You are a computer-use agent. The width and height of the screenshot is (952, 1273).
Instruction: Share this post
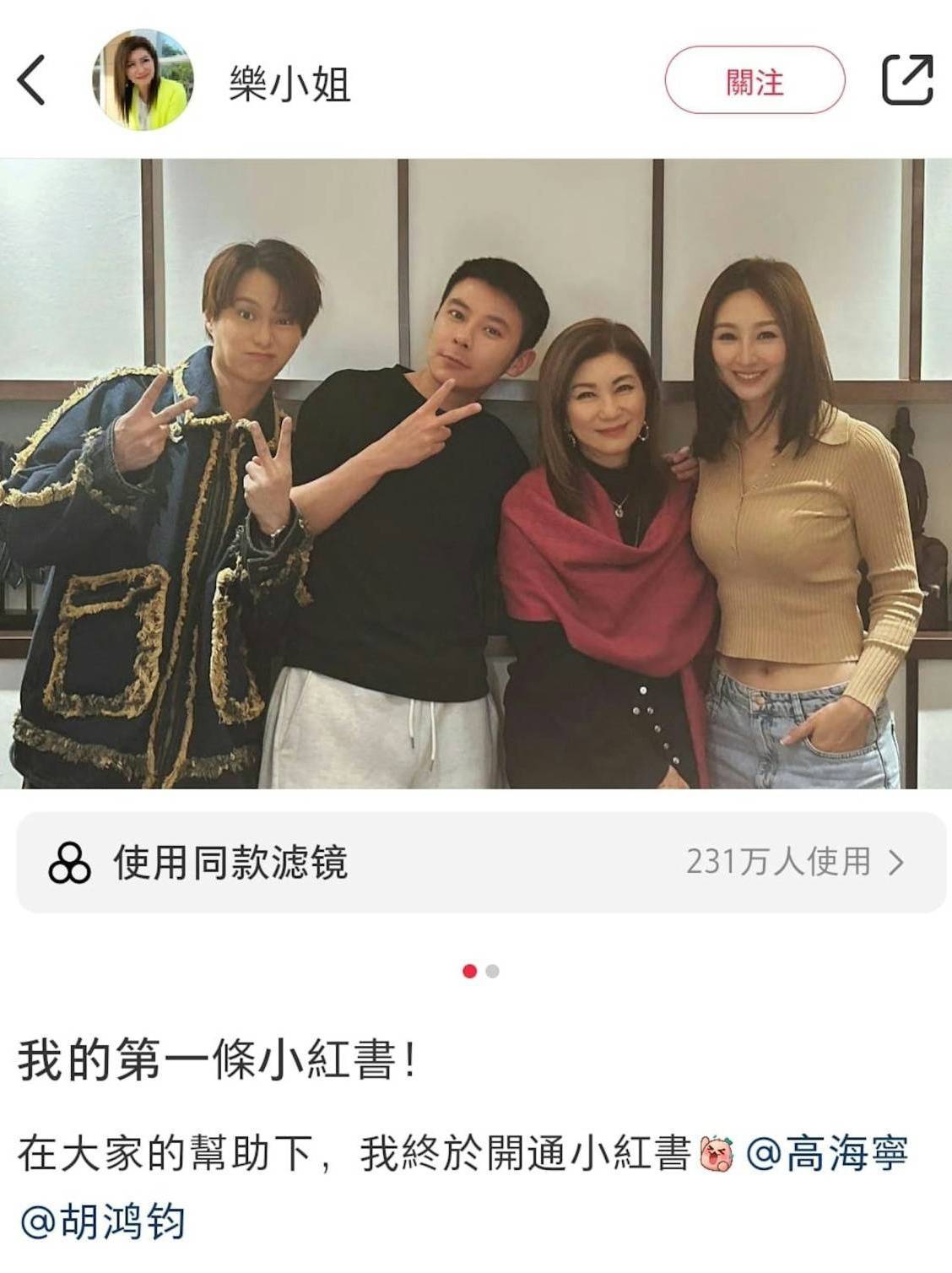click(x=907, y=81)
